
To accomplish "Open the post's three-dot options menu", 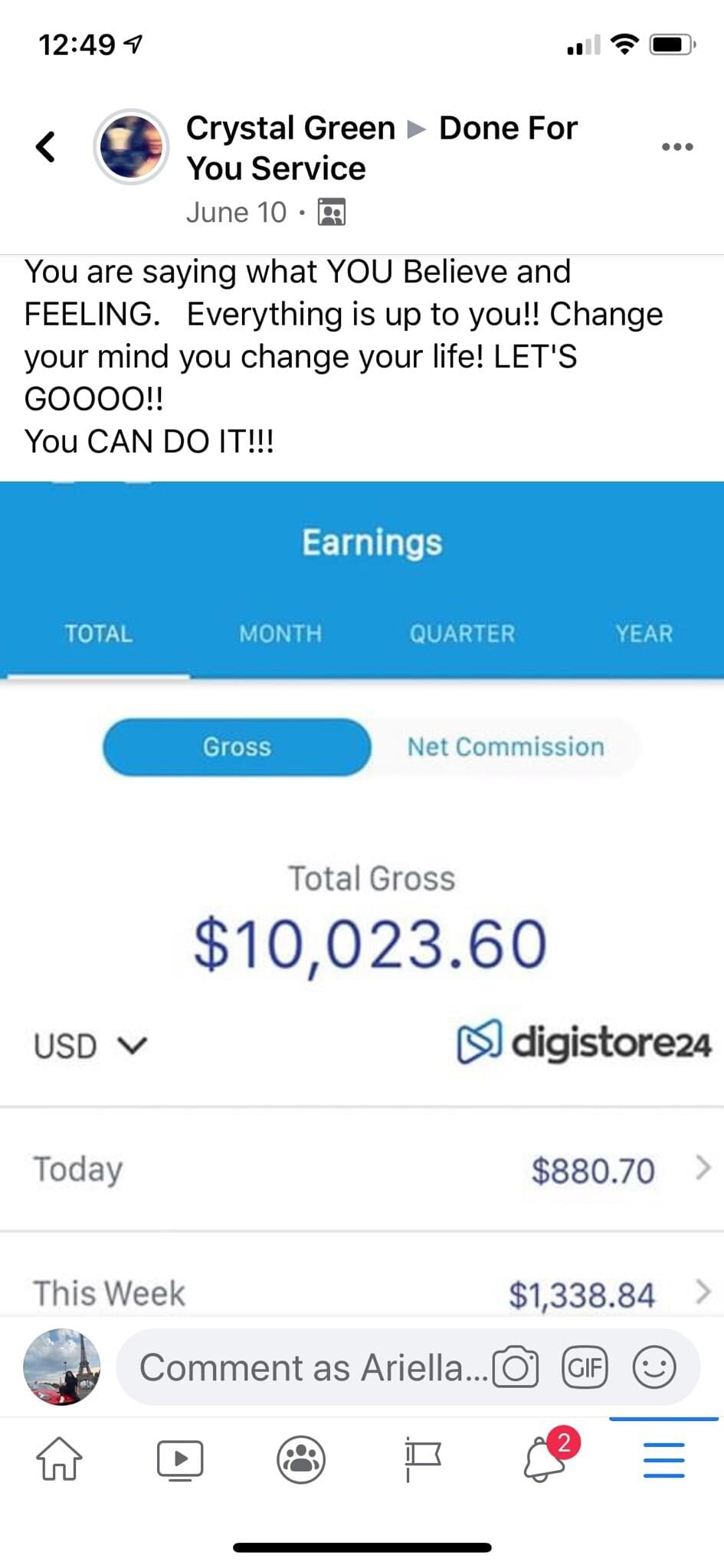I will [677, 146].
